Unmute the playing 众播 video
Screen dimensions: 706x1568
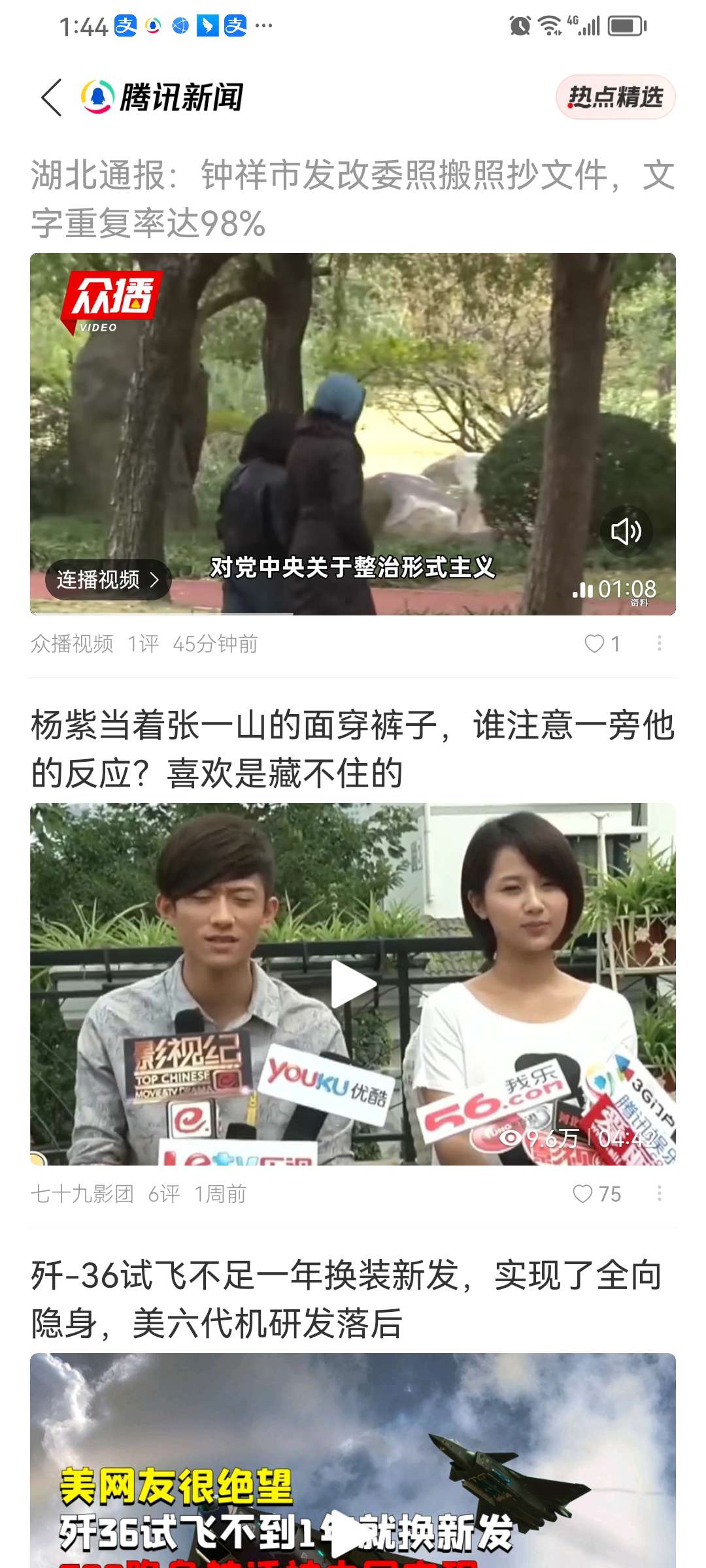click(626, 531)
